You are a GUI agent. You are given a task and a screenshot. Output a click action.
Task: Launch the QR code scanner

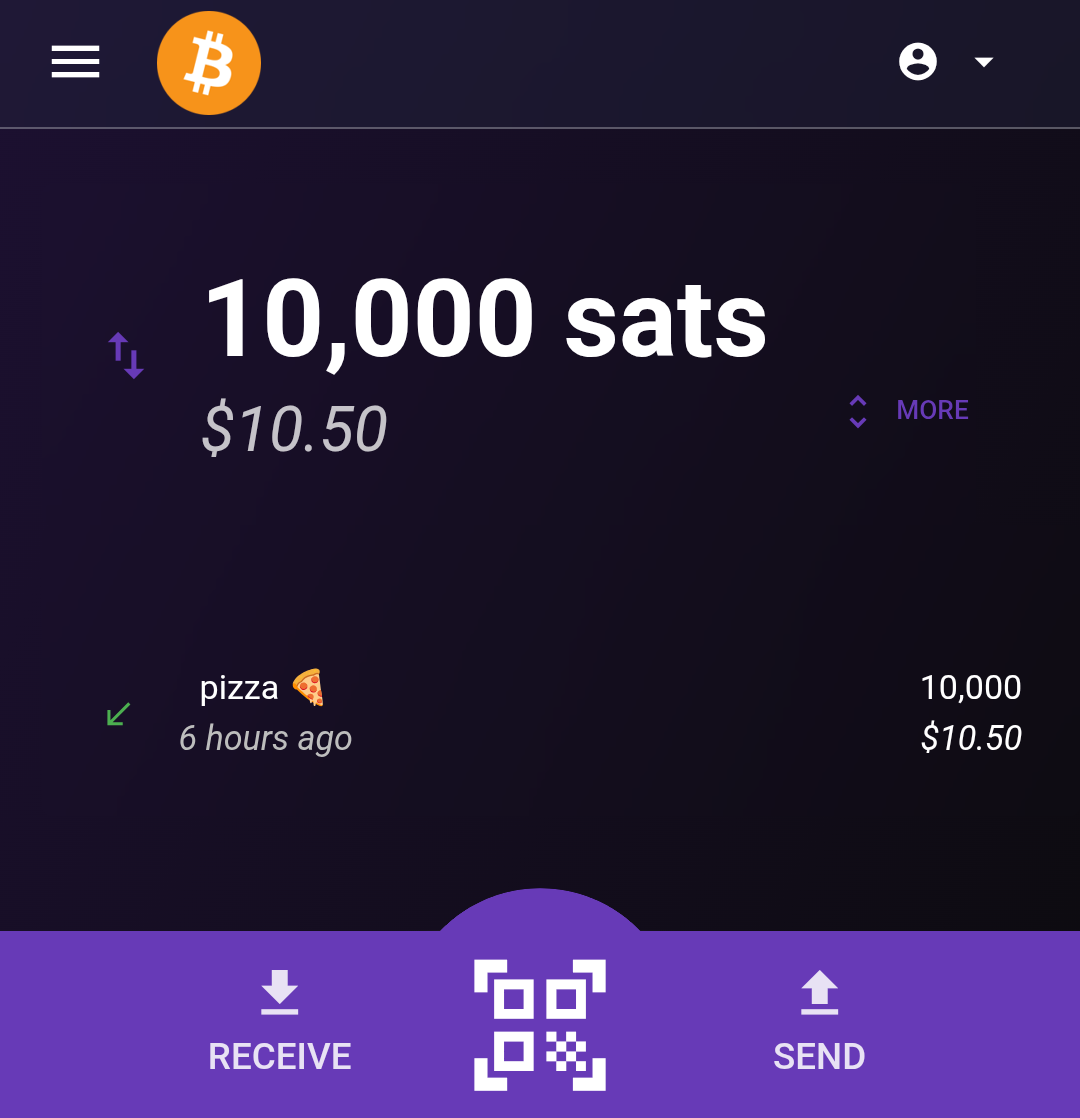[540, 1024]
